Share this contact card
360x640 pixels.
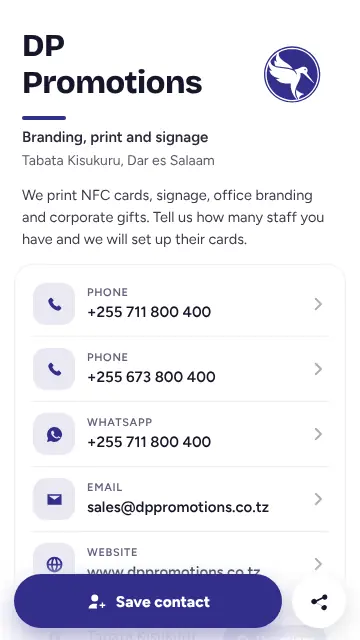click(319, 602)
